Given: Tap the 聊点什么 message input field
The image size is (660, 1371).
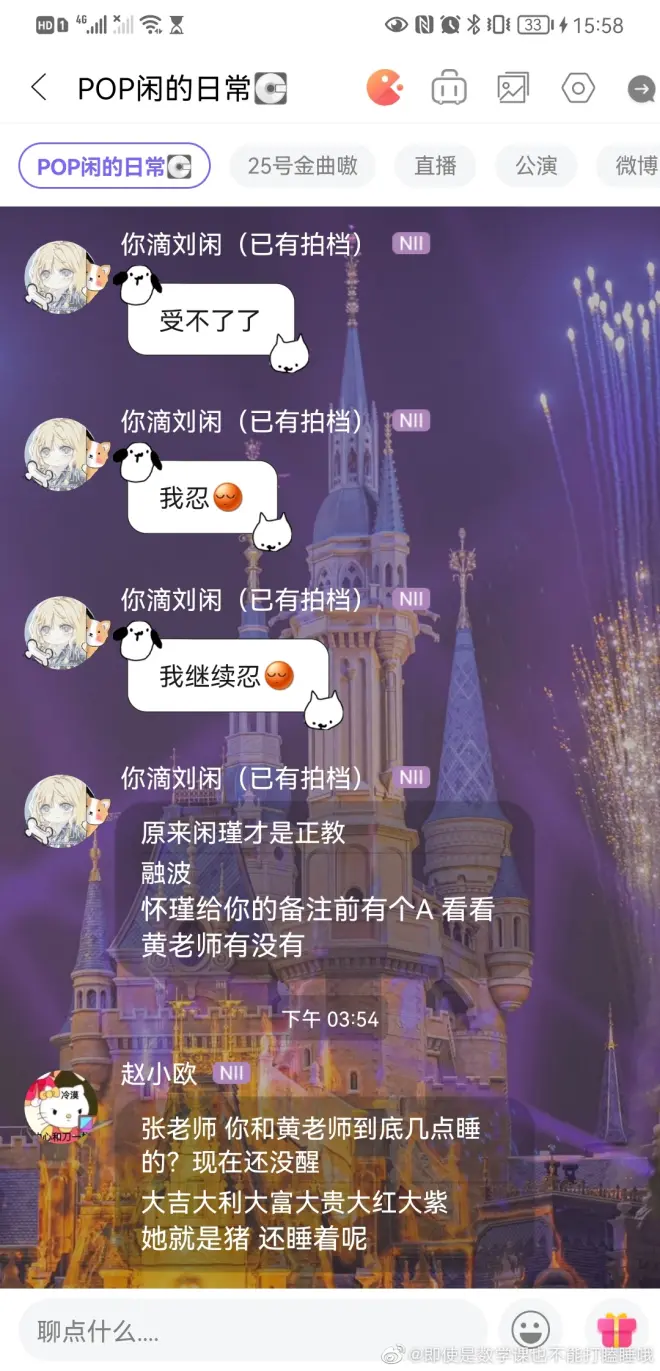Looking at the screenshot, I should pos(250,1331).
